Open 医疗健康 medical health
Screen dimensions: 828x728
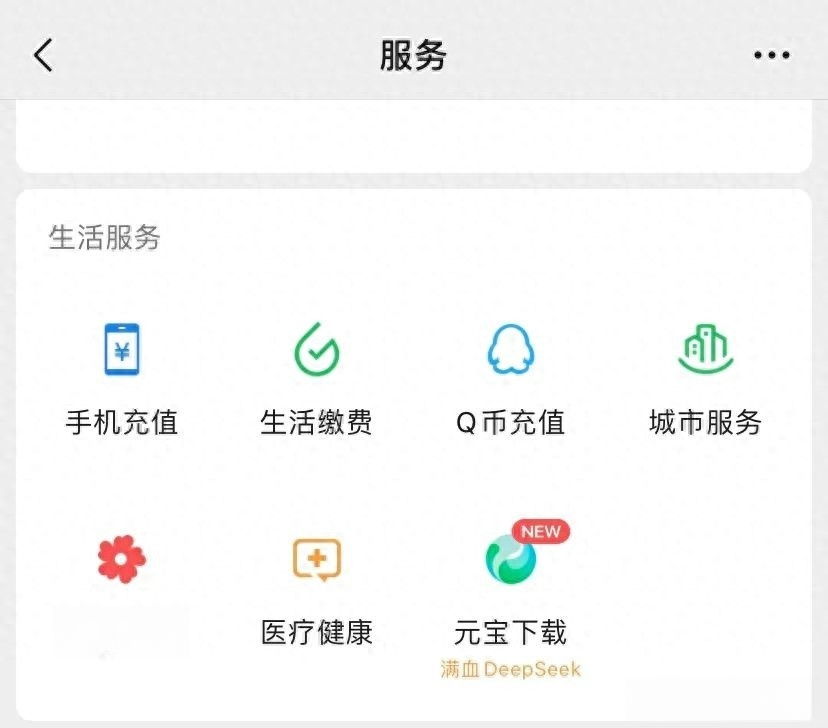click(x=316, y=590)
